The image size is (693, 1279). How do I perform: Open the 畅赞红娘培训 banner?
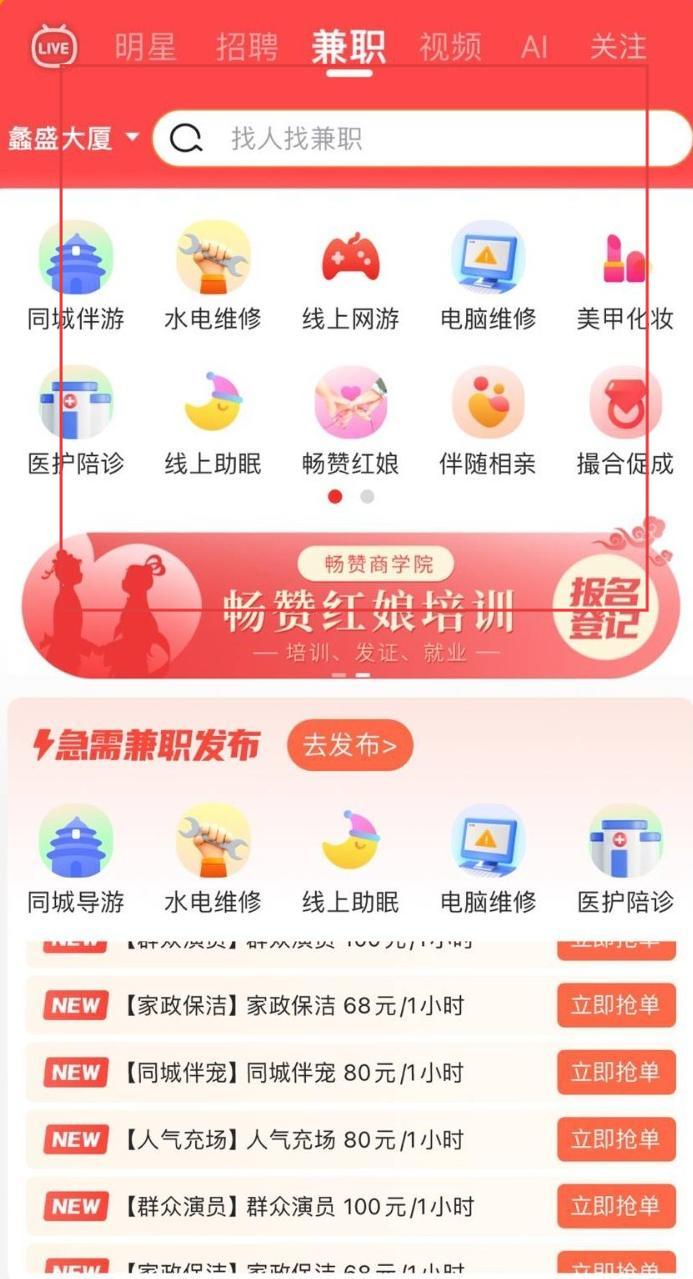(346, 605)
